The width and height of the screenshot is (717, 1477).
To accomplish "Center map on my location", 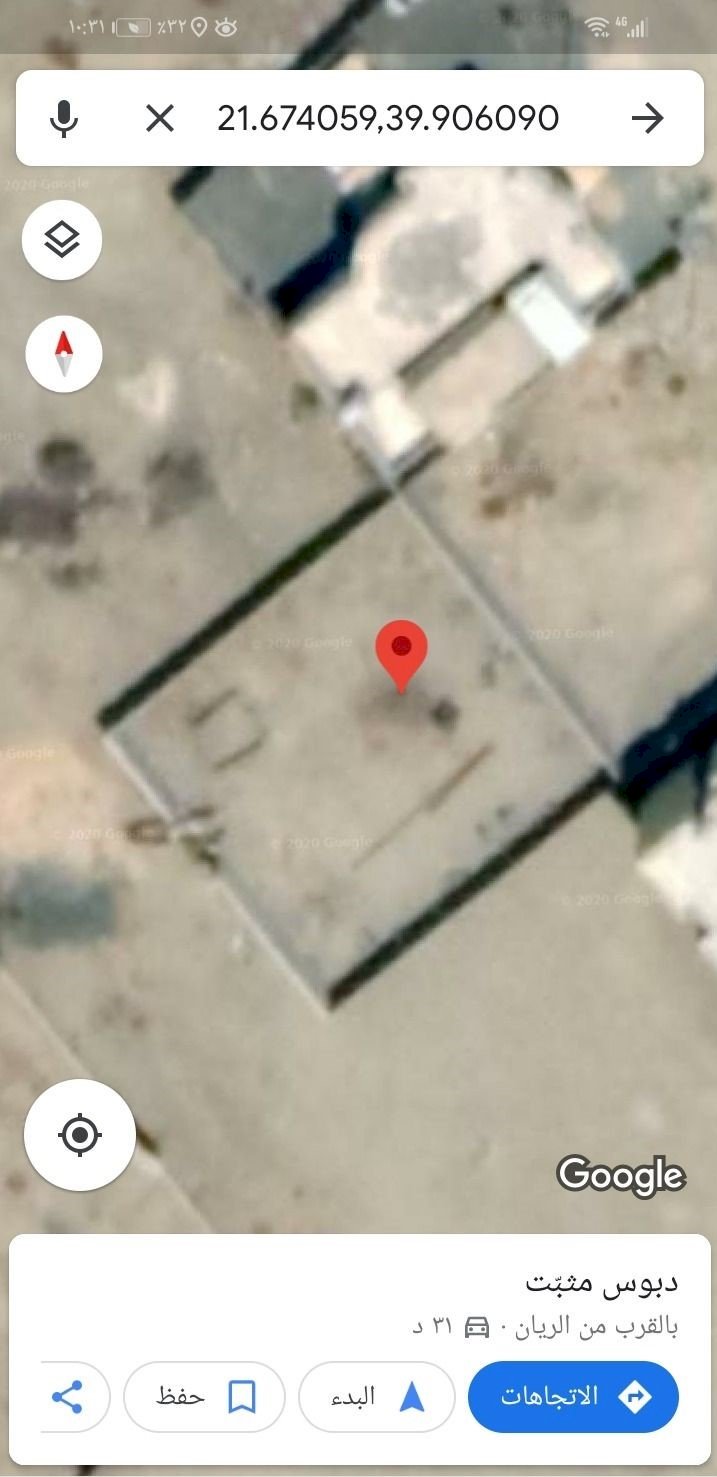I will click(80, 1135).
